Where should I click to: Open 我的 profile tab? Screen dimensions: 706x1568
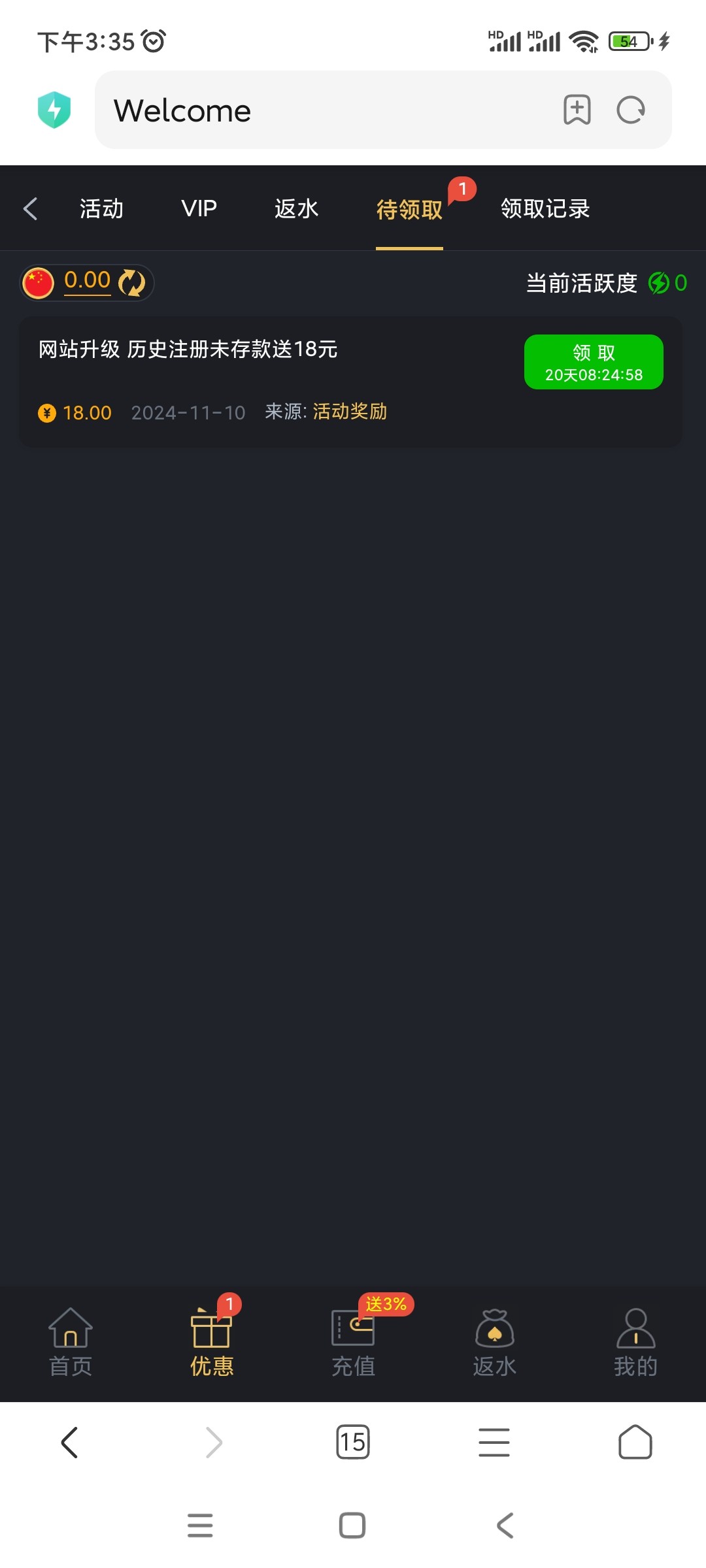(x=635, y=1343)
